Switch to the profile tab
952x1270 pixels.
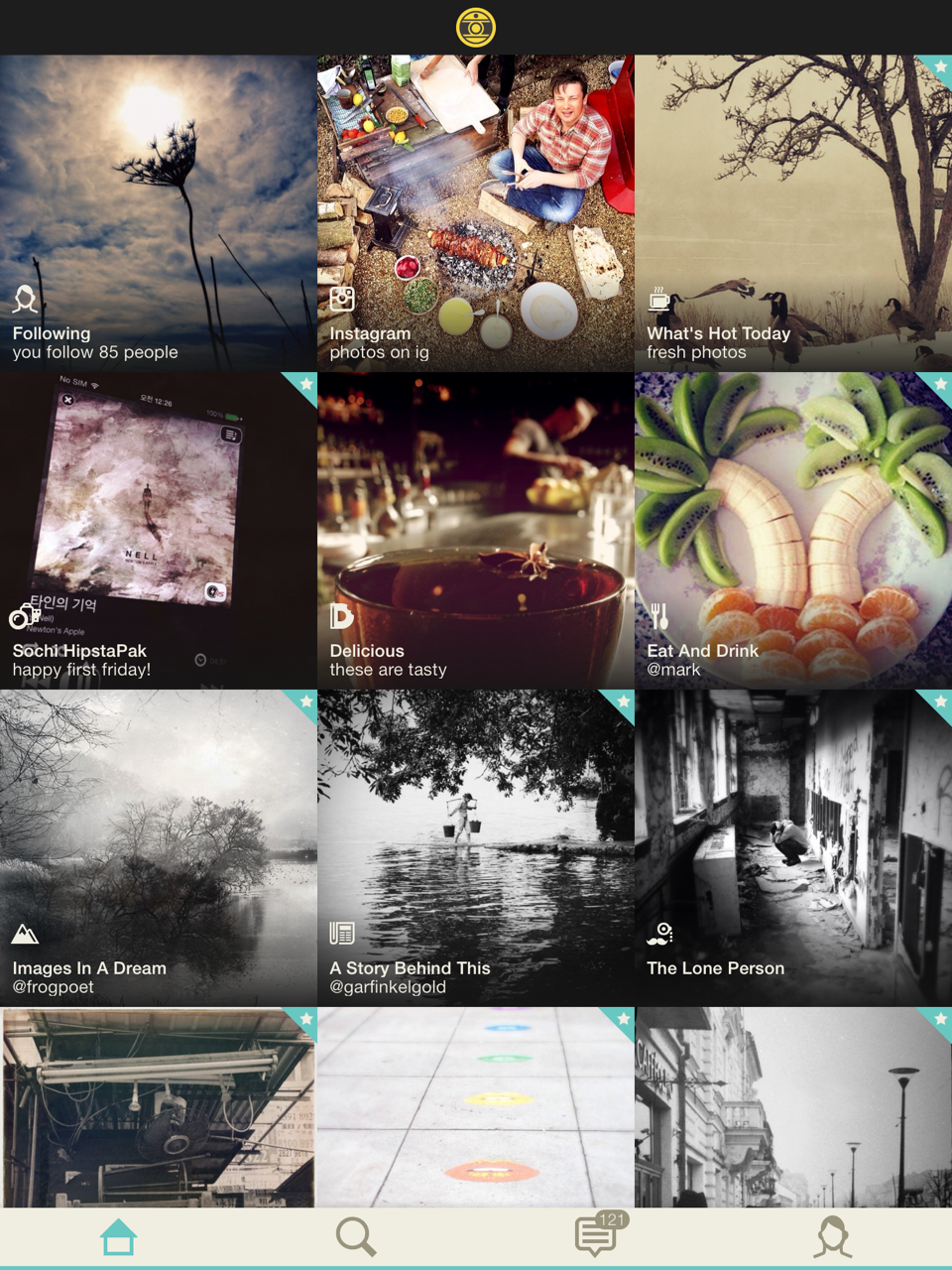click(833, 1237)
